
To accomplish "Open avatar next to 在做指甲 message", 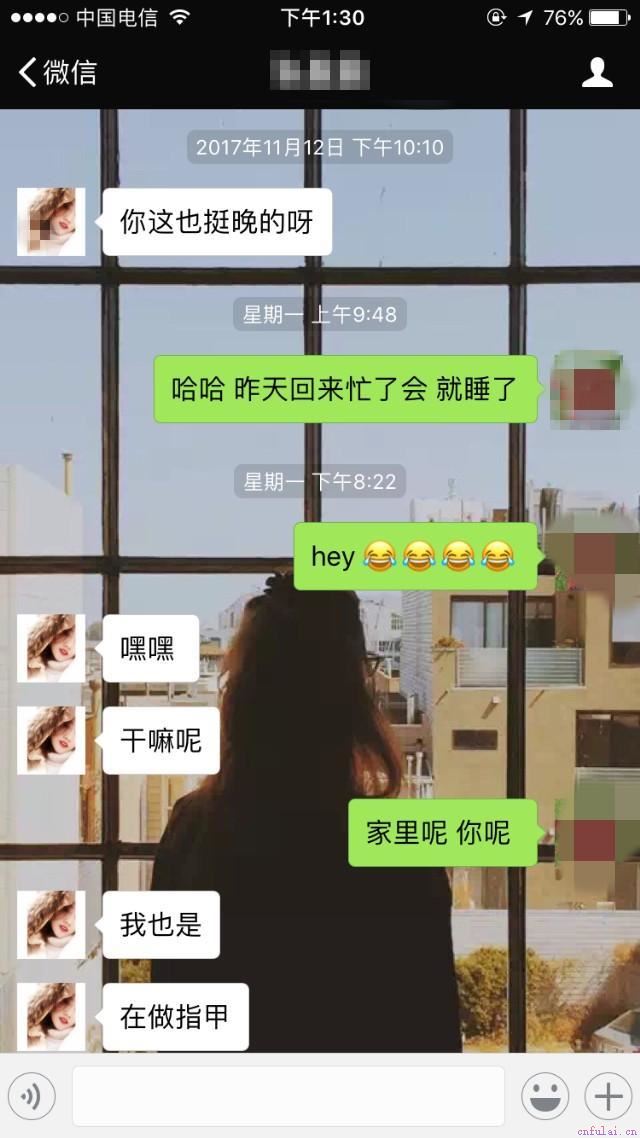I will (51, 1016).
